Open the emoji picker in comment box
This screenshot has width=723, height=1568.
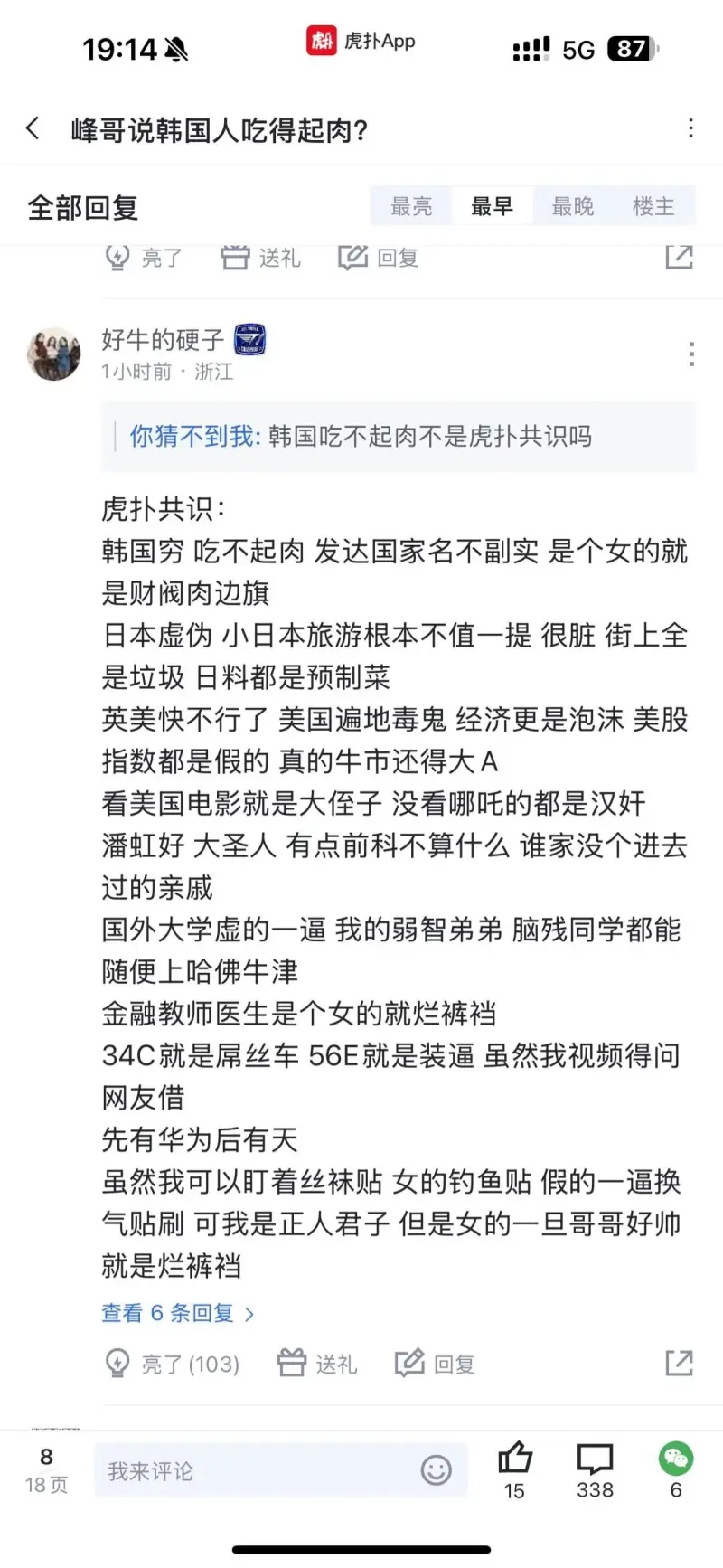point(437,1470)
